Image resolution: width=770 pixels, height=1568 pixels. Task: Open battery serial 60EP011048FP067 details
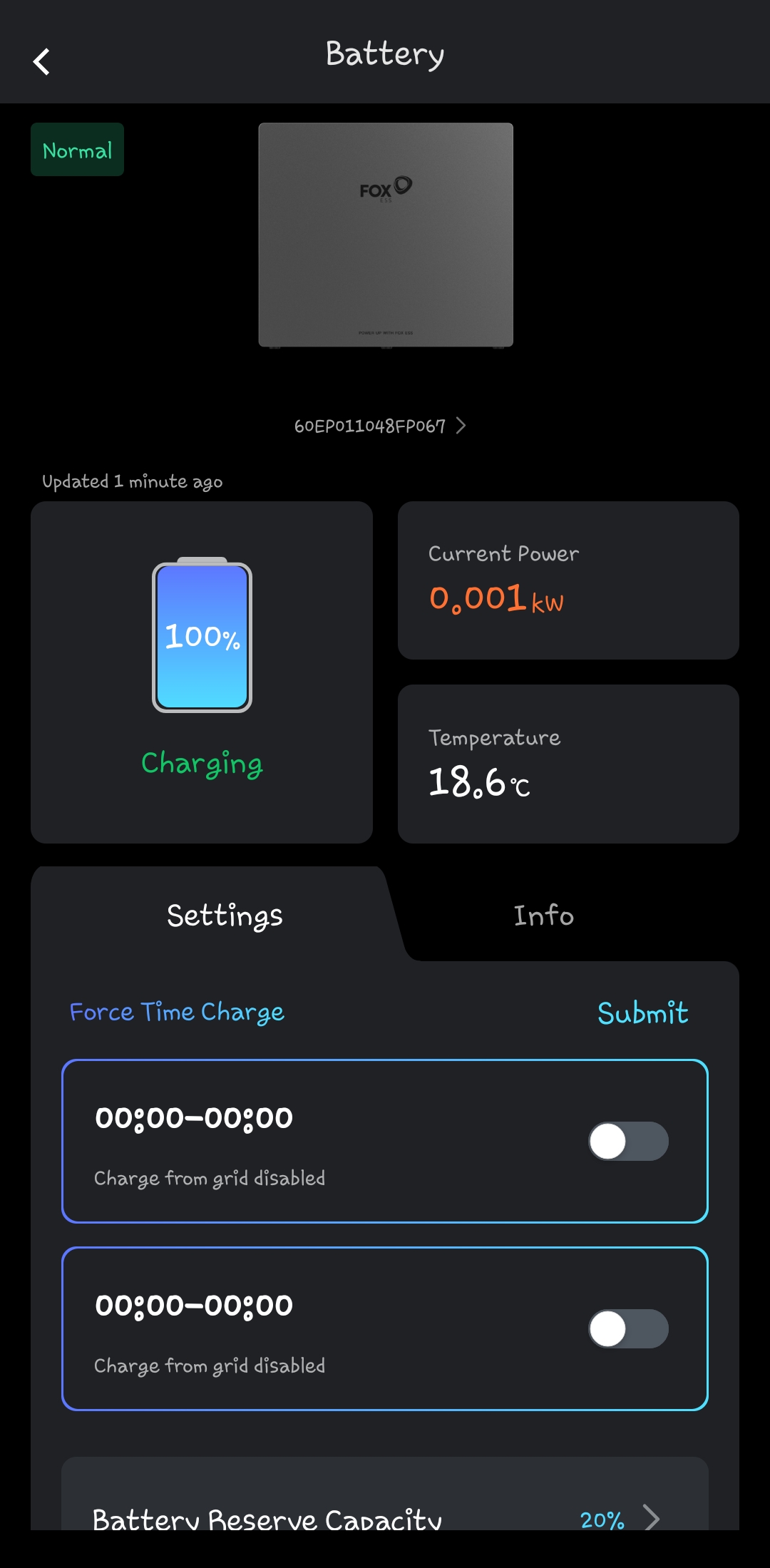(380, 426)
